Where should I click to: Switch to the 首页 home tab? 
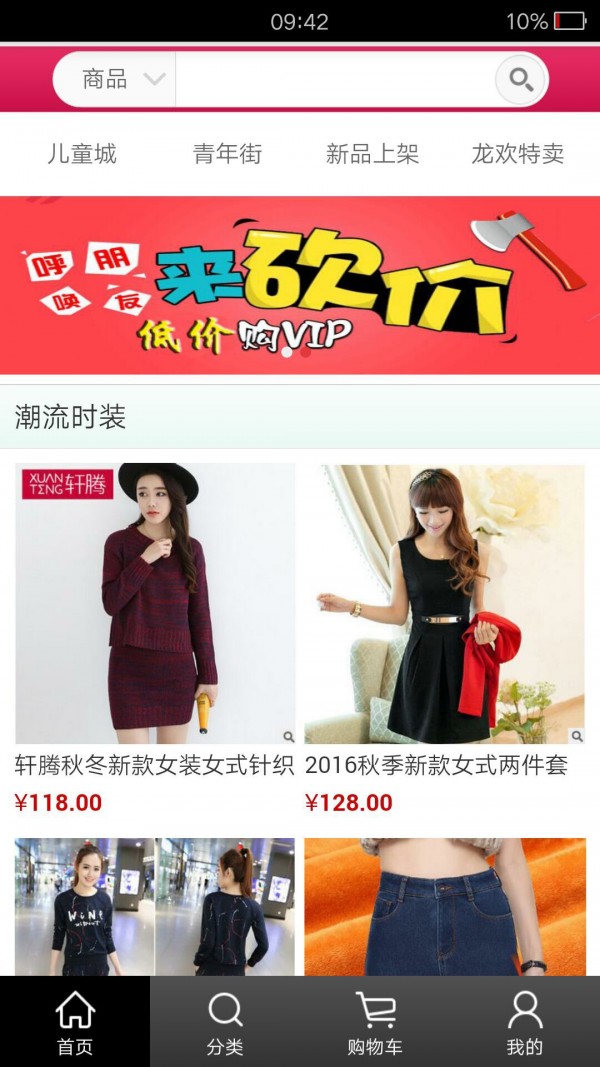pyautogui.click(x=75, y=1022)
